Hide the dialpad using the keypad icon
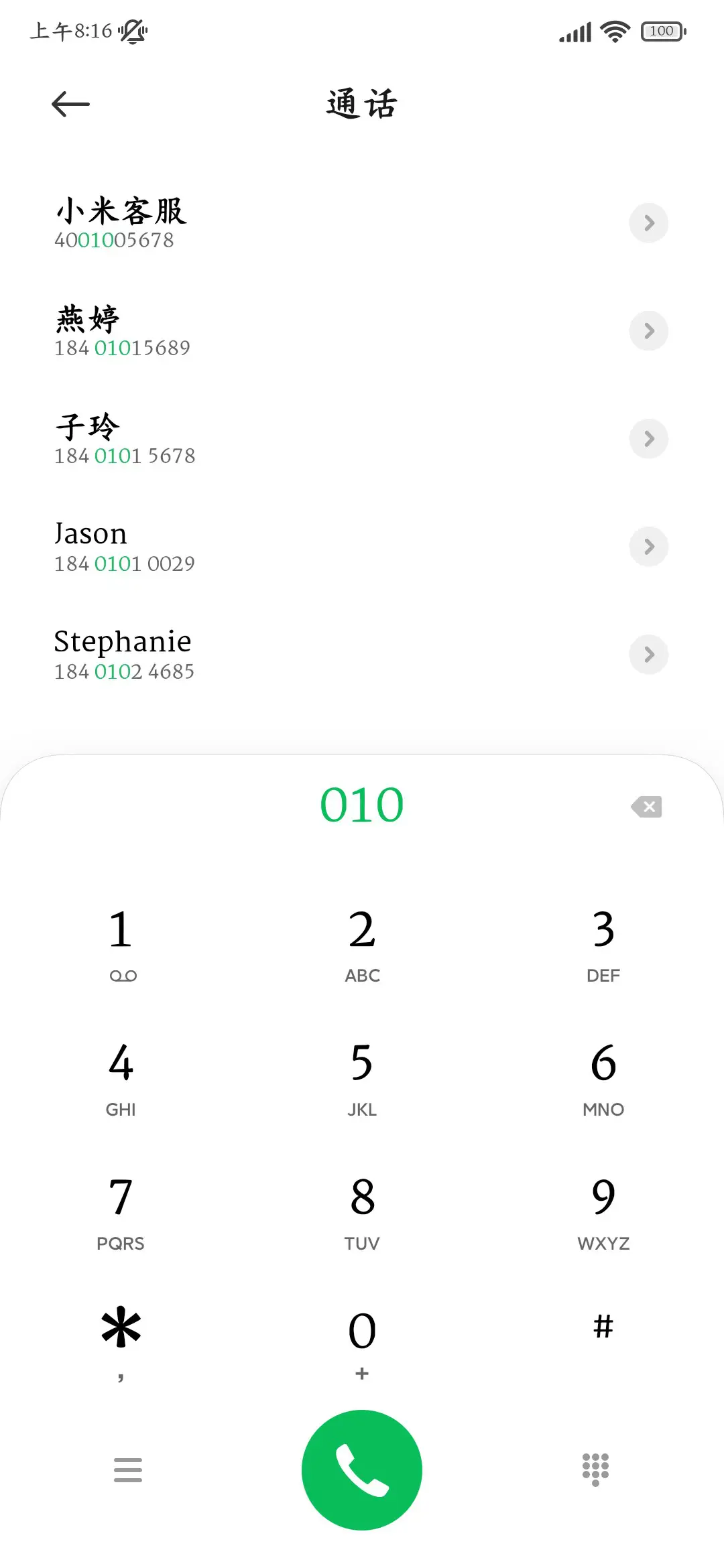This screenshot has width=724, height=1568. click(x=595, y=1469)
